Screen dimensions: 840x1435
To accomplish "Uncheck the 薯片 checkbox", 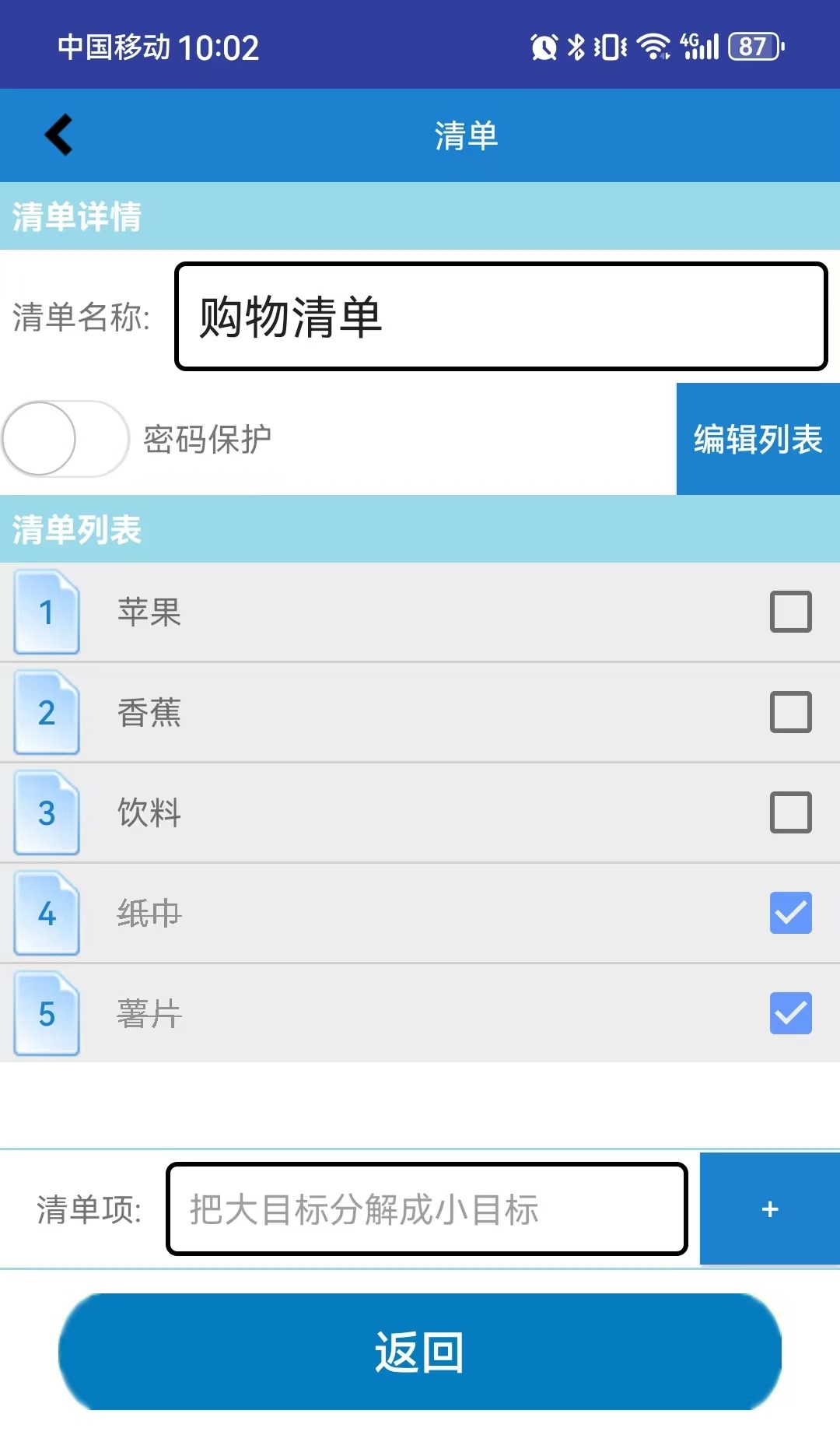I will point(790,1013).
